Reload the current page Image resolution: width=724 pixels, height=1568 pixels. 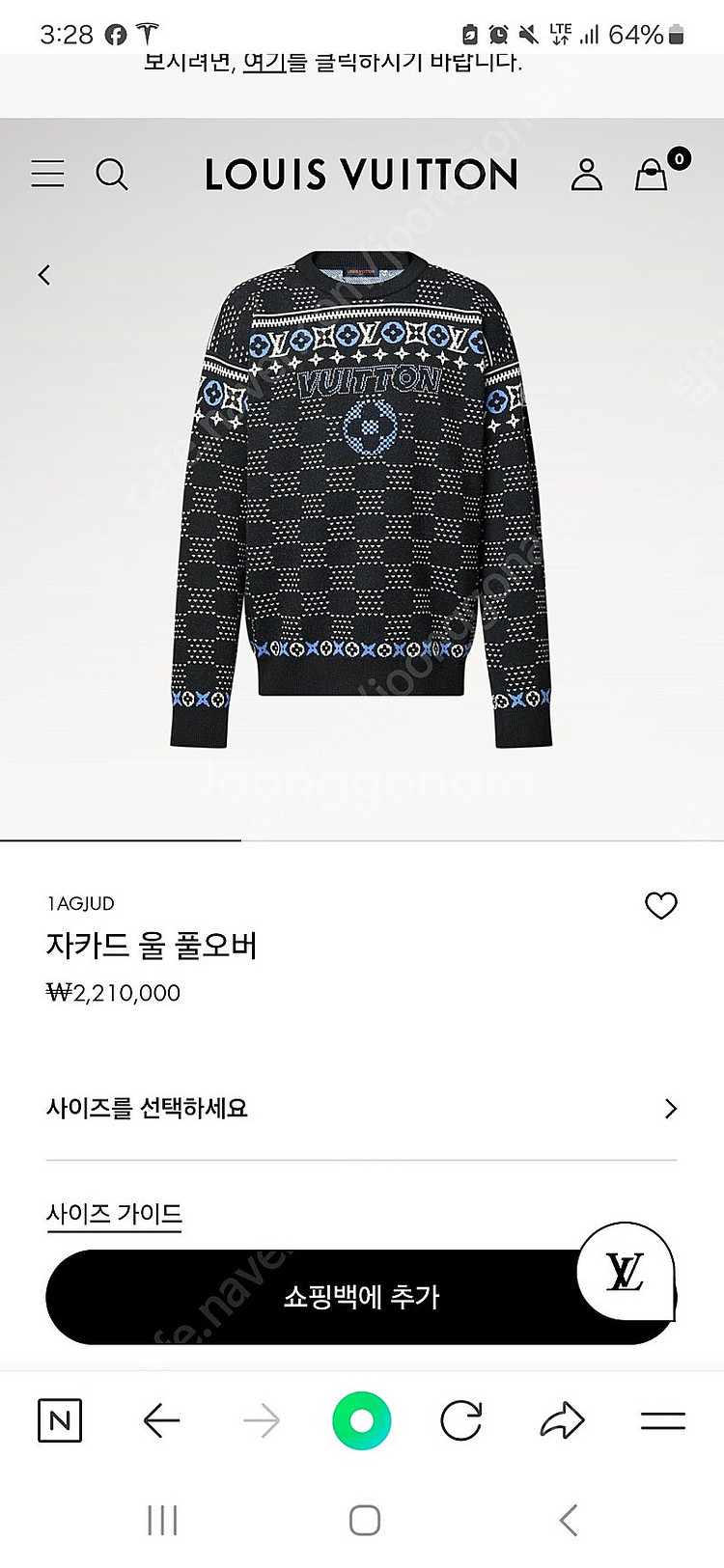coord(461,1420)
